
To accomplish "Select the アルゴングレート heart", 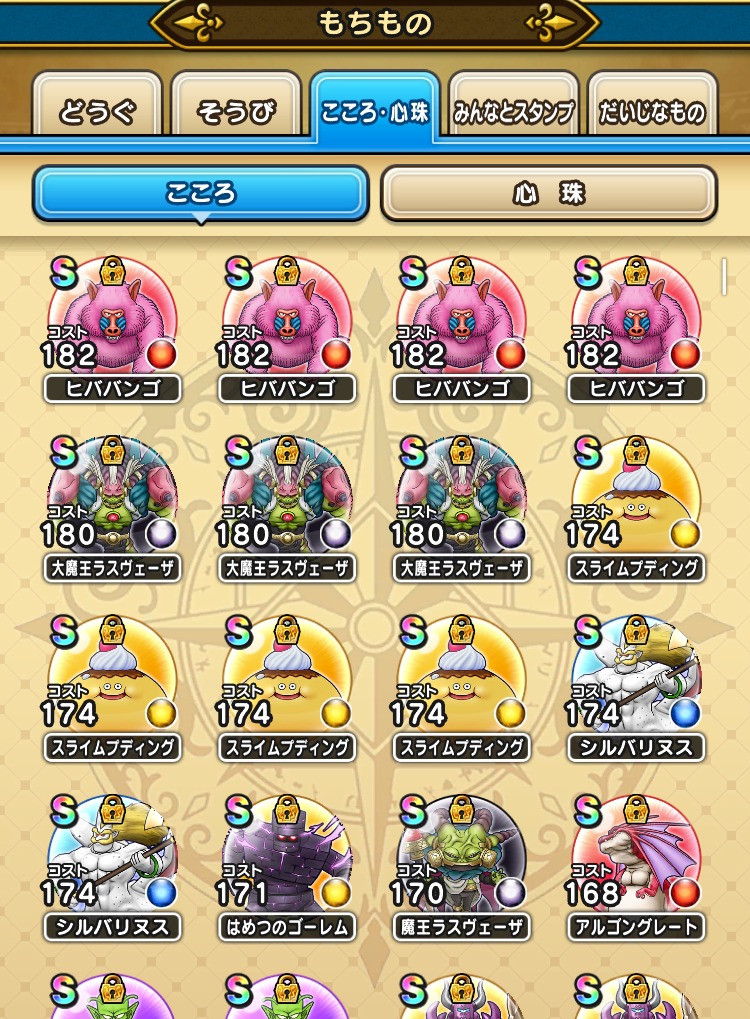I will [636, 860].
